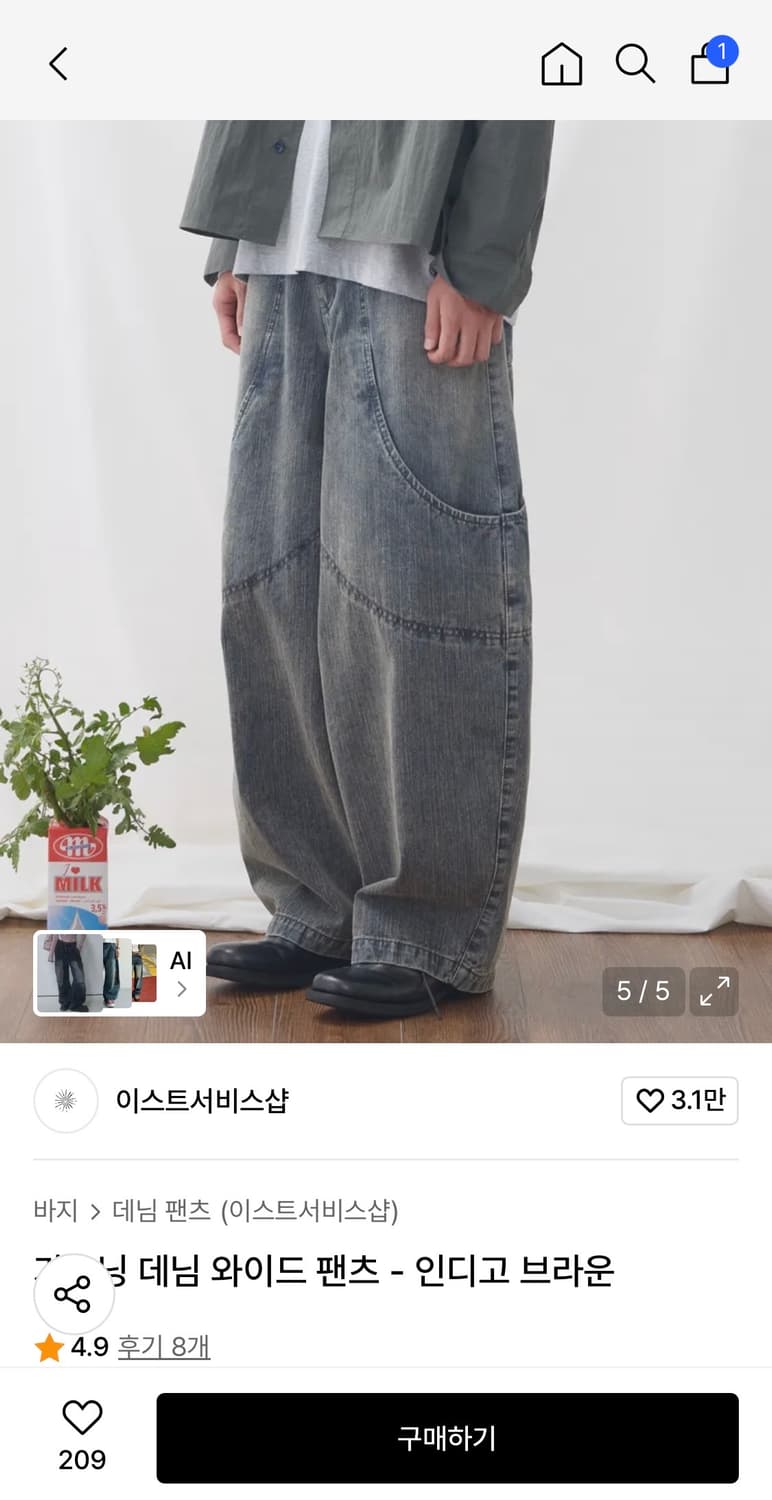Image resolution: width=772 pixels, height=1500 pixels.
Task: Toggle the shop favorite heart showing 3.1만
Action: [x=679, y=1101]
